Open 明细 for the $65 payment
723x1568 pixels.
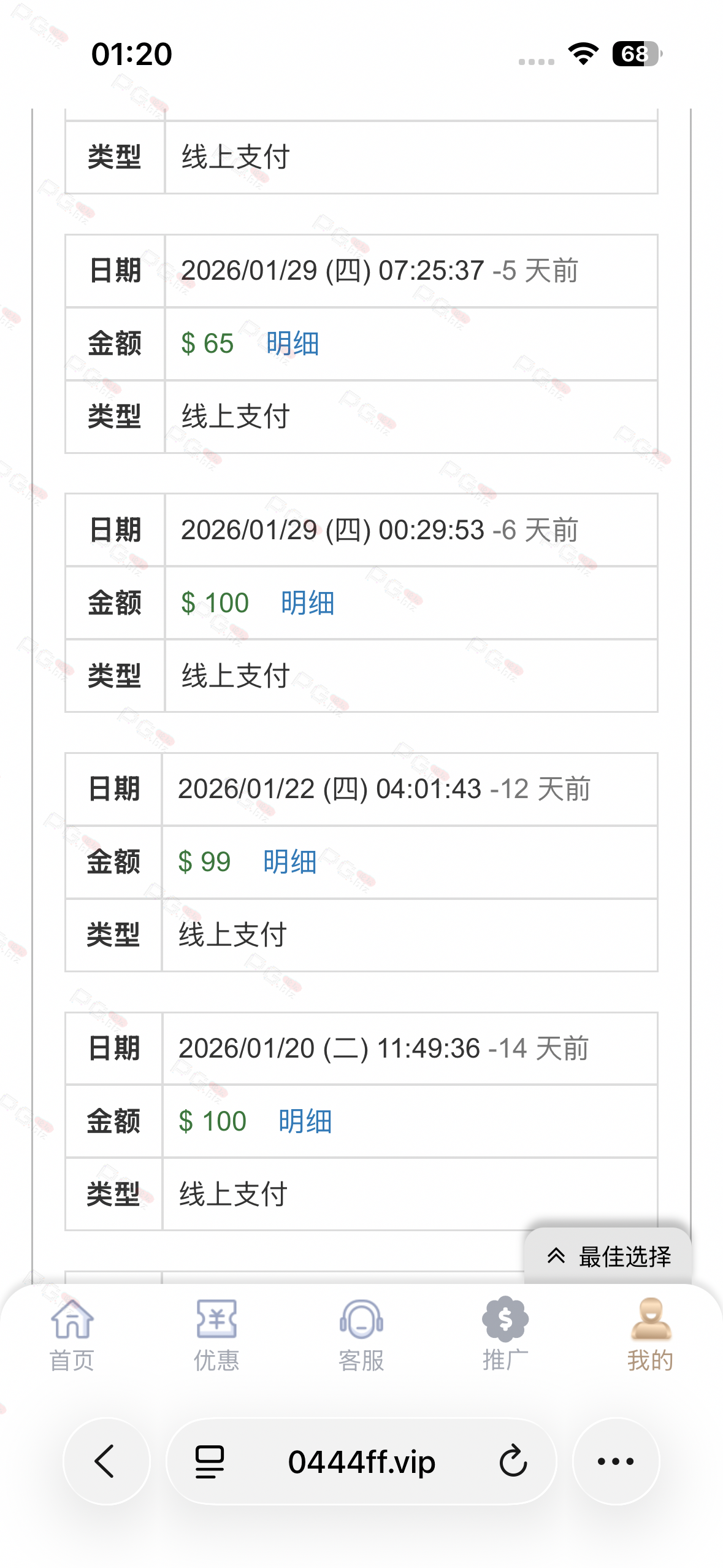(293, 344)
